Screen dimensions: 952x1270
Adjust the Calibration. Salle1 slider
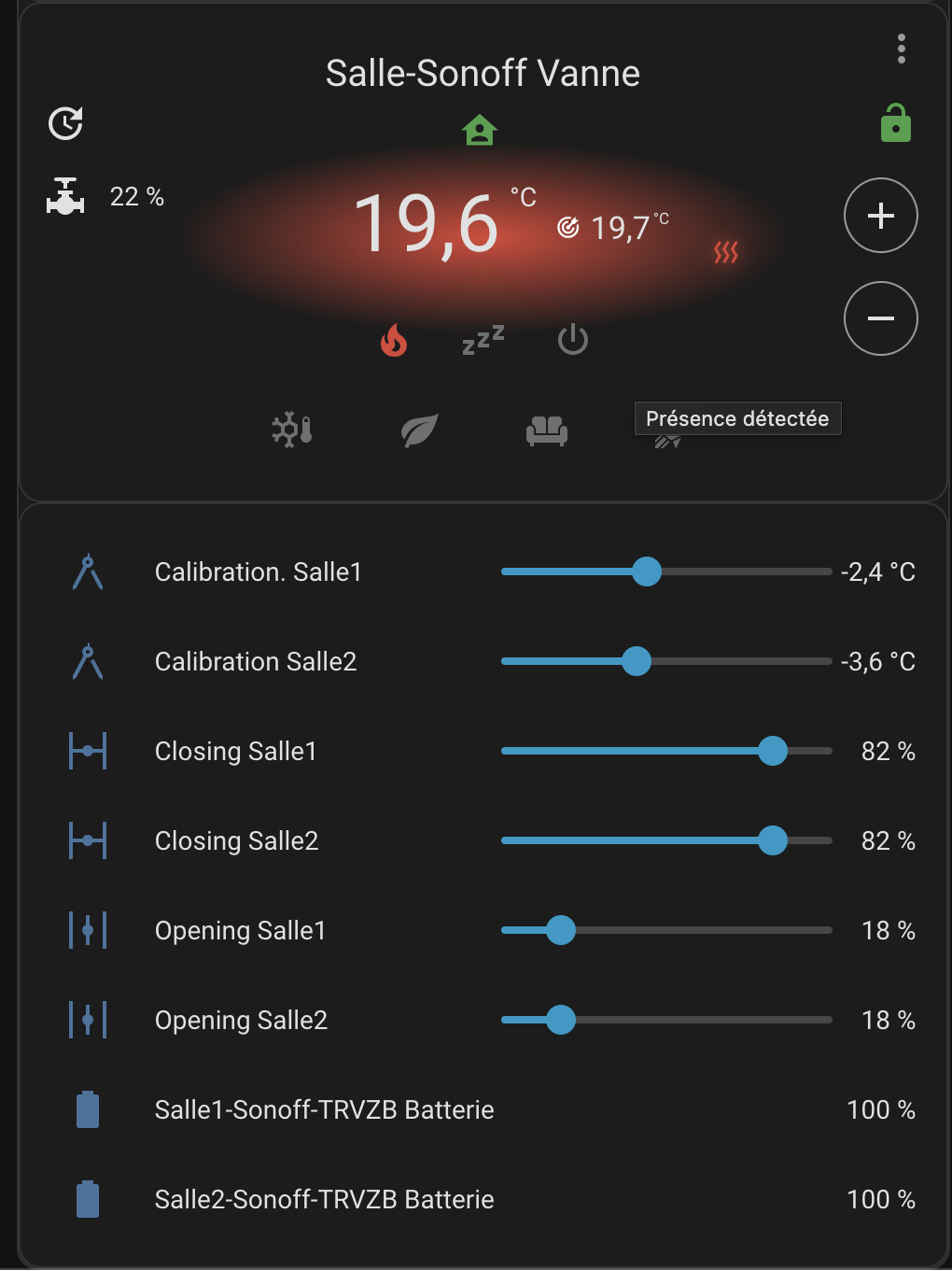pyautogui.click(x=646, y=571)
